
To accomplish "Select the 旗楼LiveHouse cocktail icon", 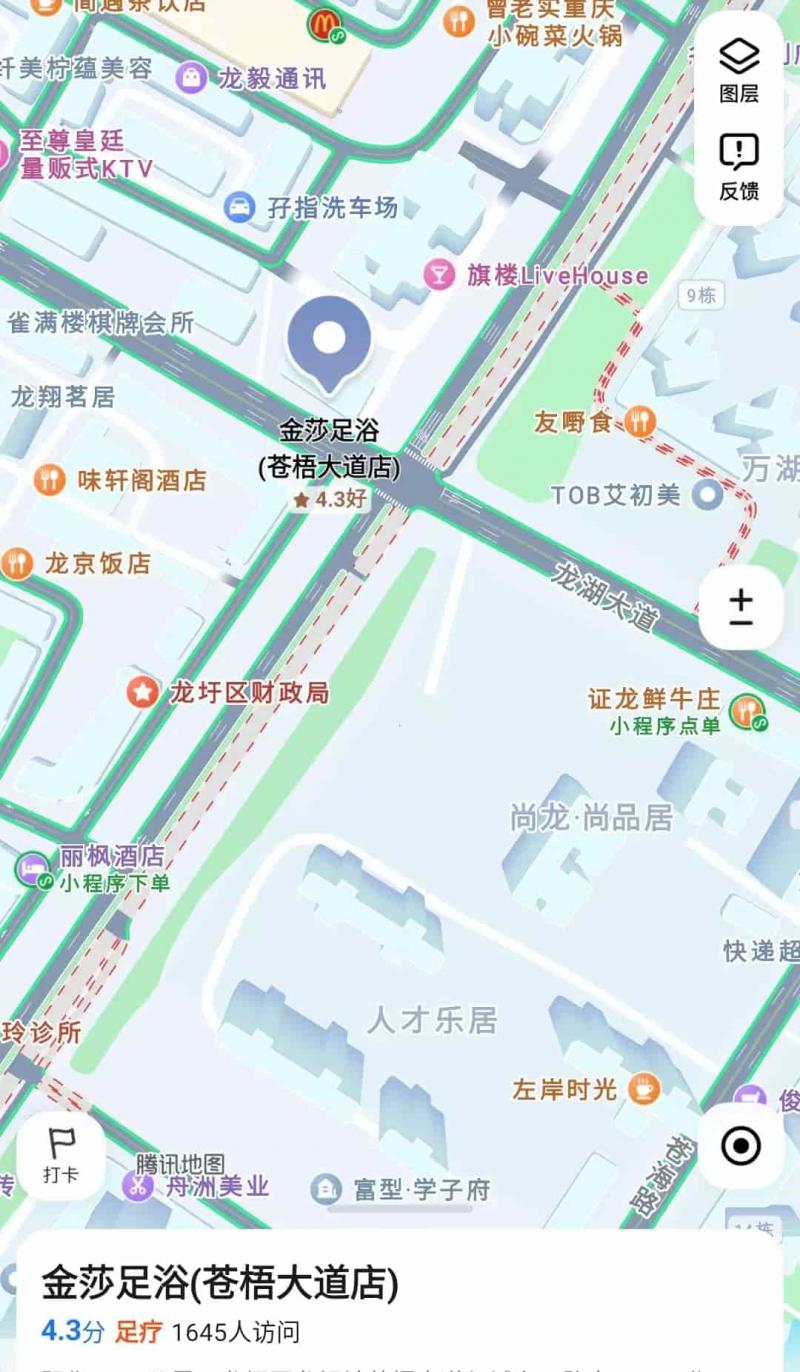I will [x=440, y=272].
